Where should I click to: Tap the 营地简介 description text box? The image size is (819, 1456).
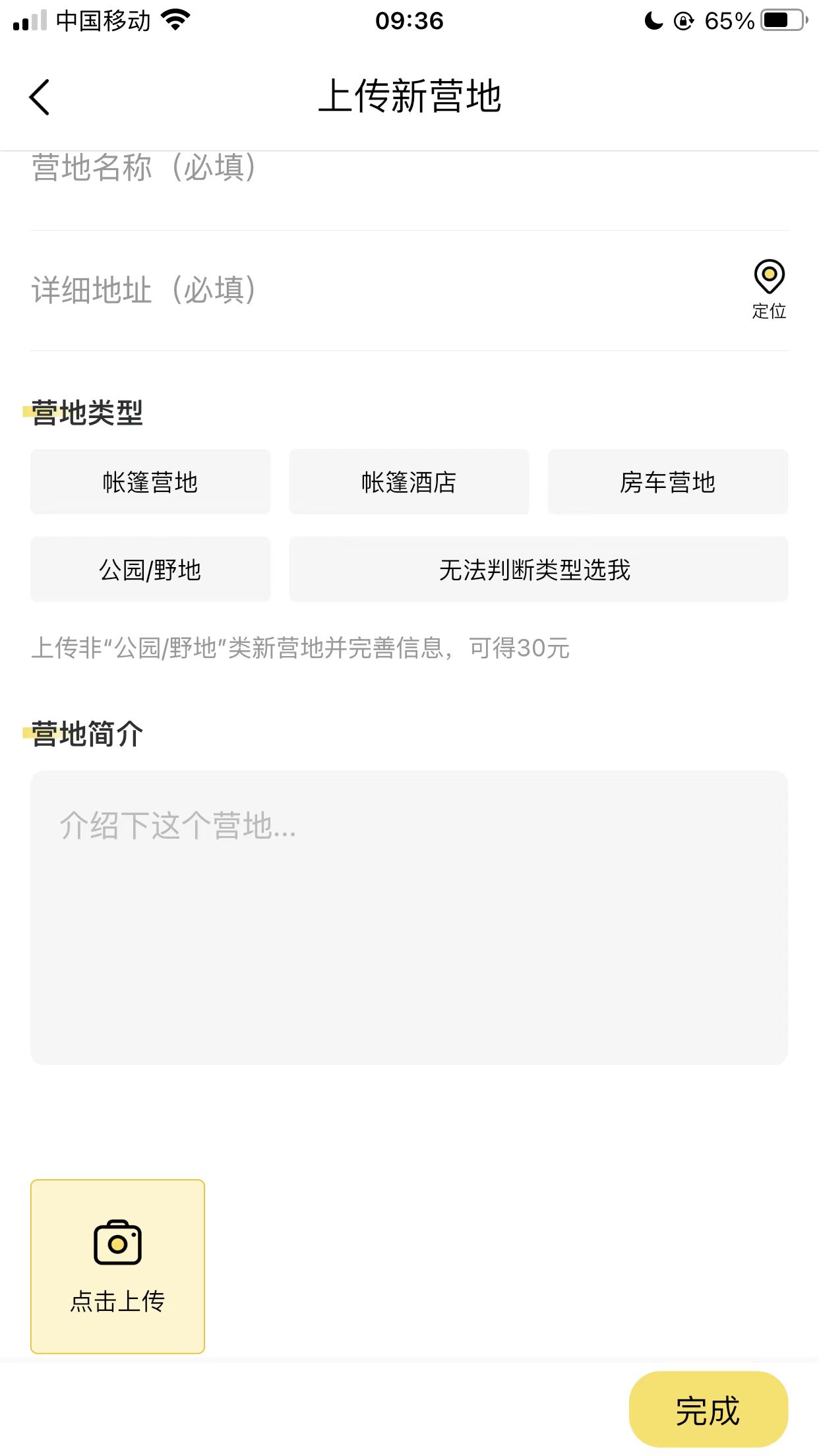coord(409,917)
